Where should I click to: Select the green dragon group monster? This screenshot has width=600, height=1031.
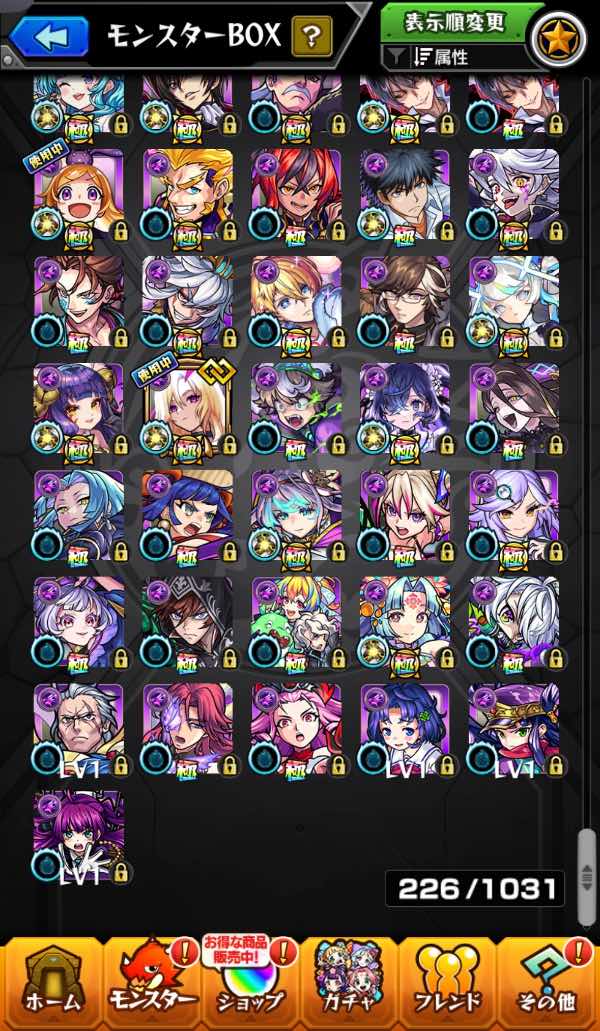point(297,623)
